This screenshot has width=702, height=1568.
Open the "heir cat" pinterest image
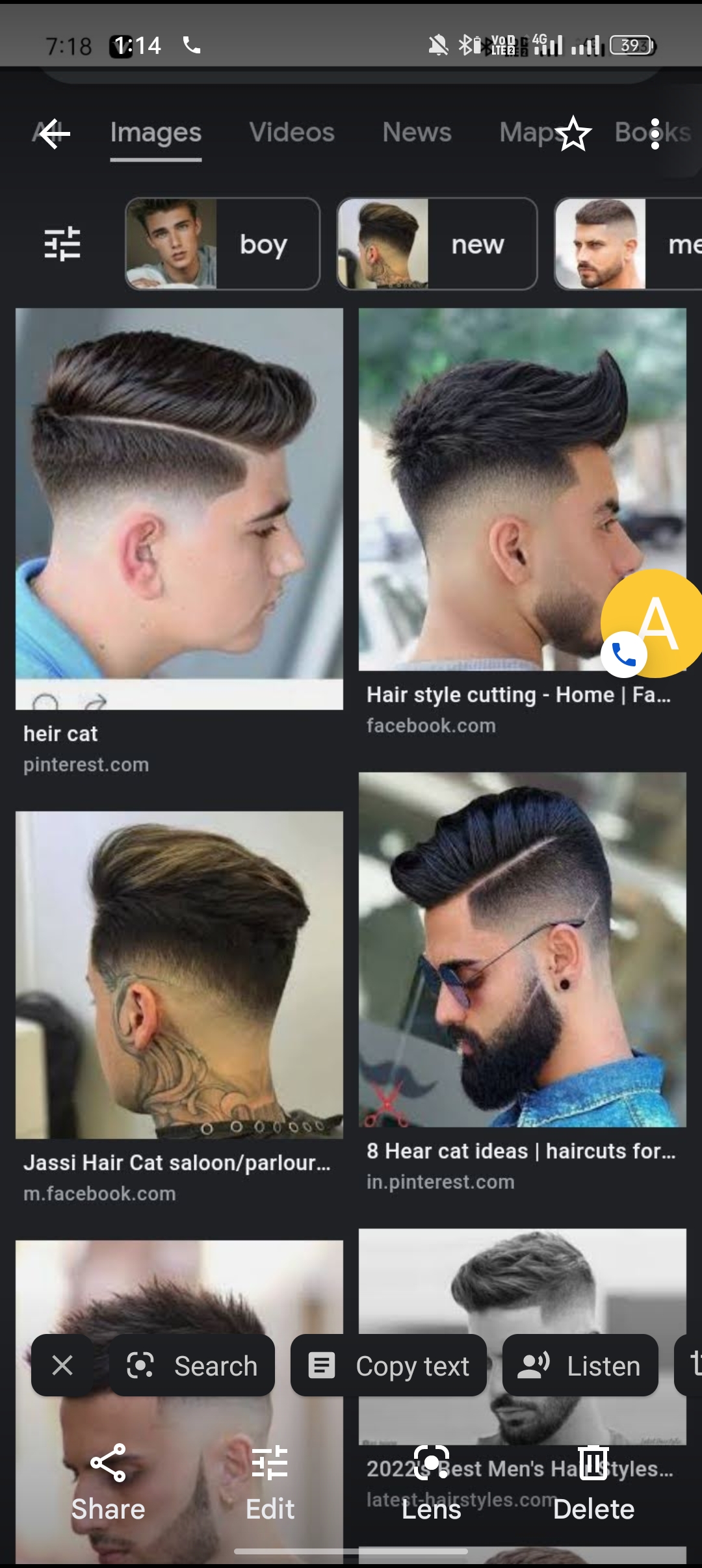click(179, 508)
